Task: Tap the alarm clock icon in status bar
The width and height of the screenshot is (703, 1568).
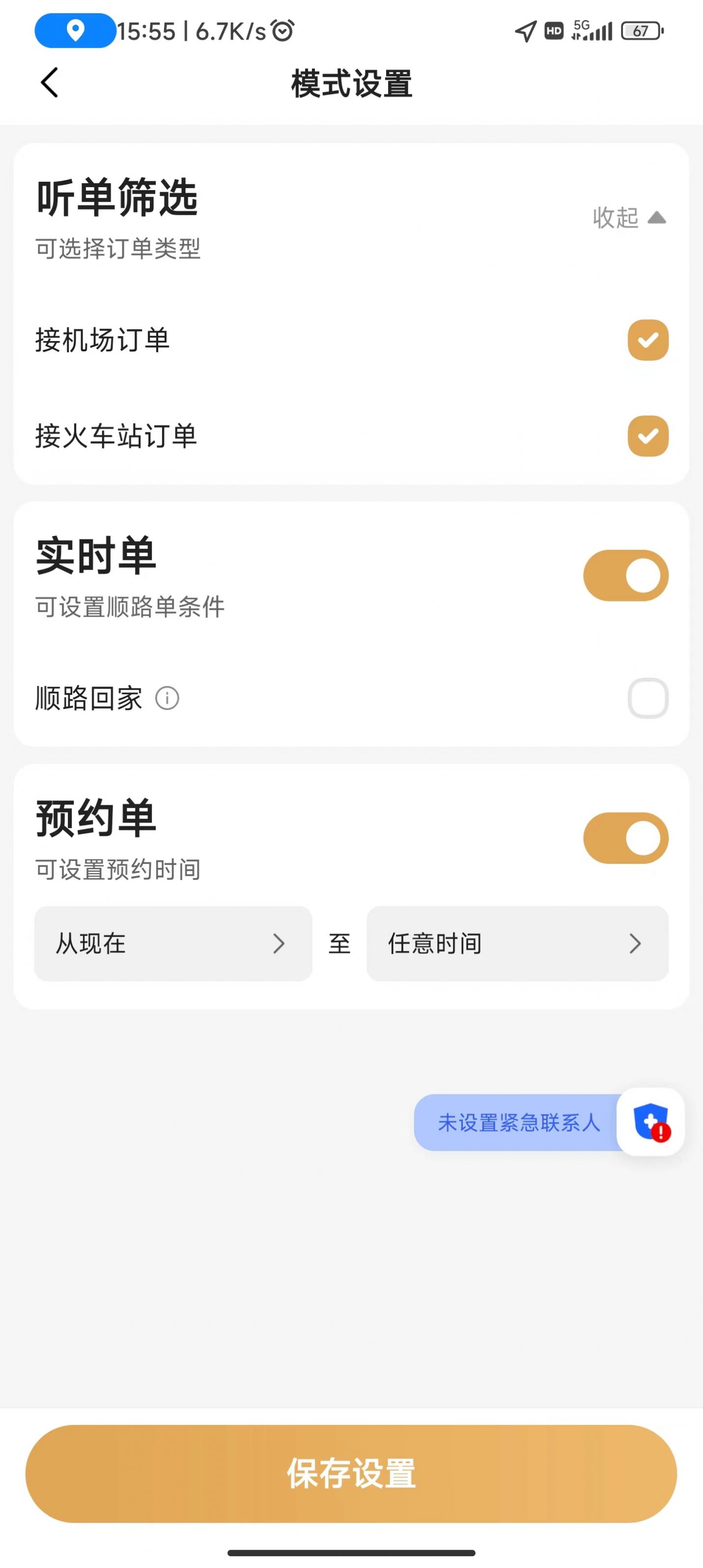Action: [282, 30]
